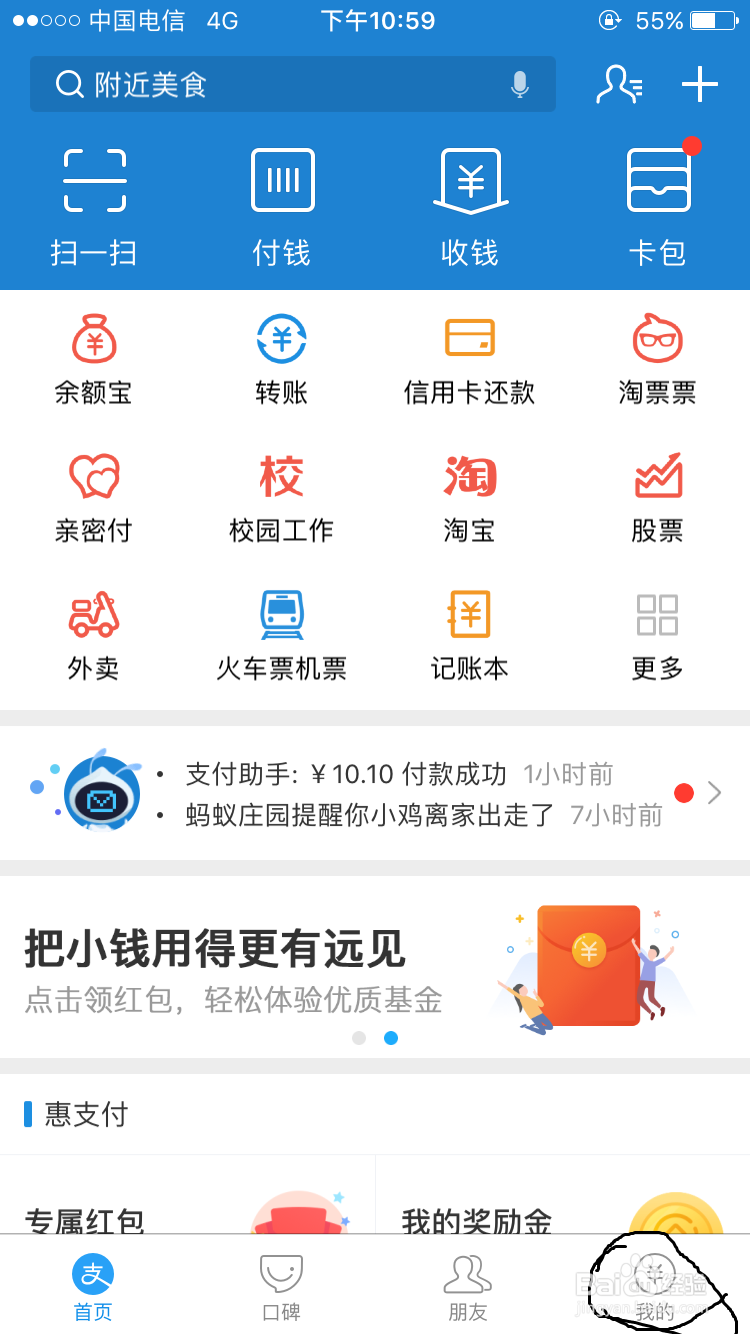Select the second carousel dot indicator
The height and width of the screenshot is (1334, 750).
390,1038
